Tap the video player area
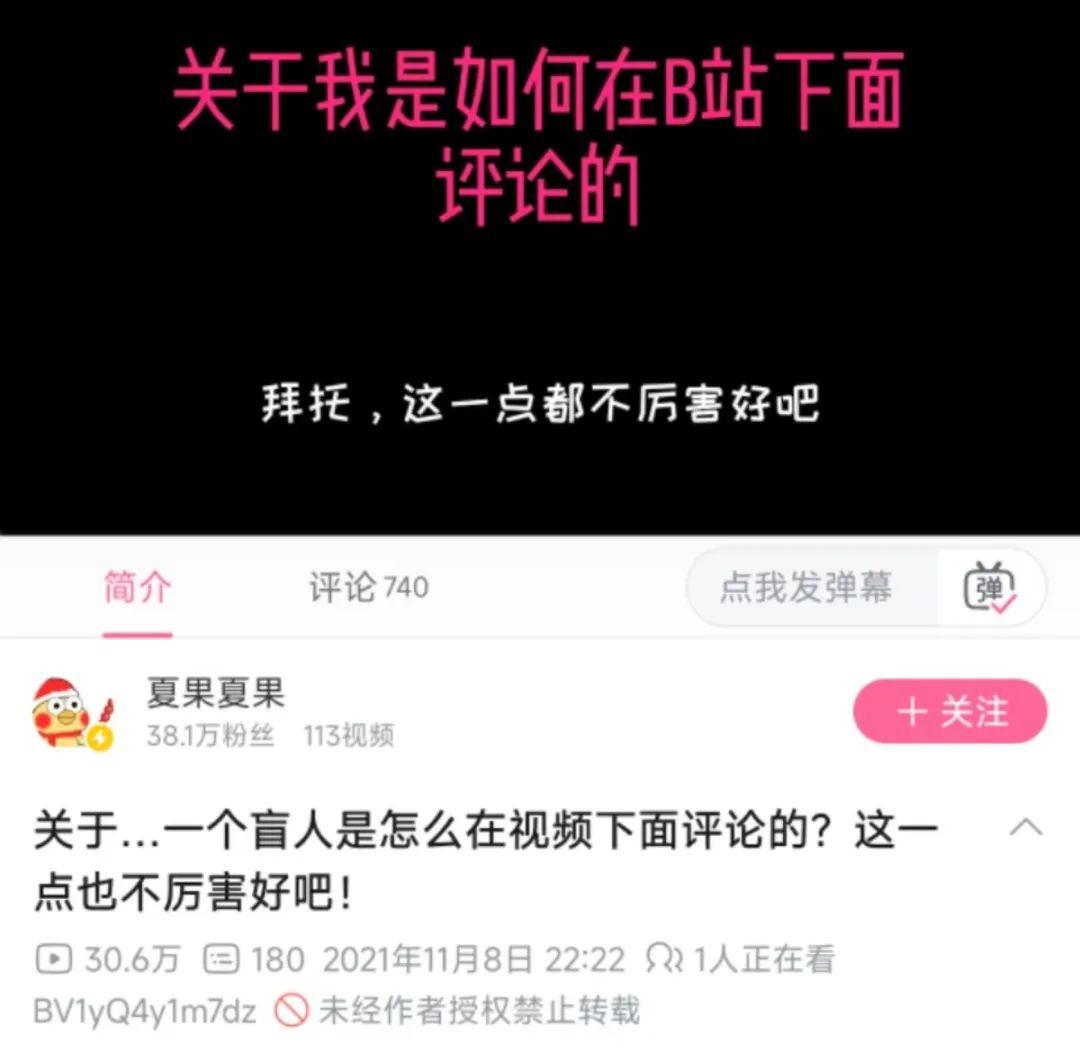The height and width of the screenshot is (1061, 1080). point(540,270)
